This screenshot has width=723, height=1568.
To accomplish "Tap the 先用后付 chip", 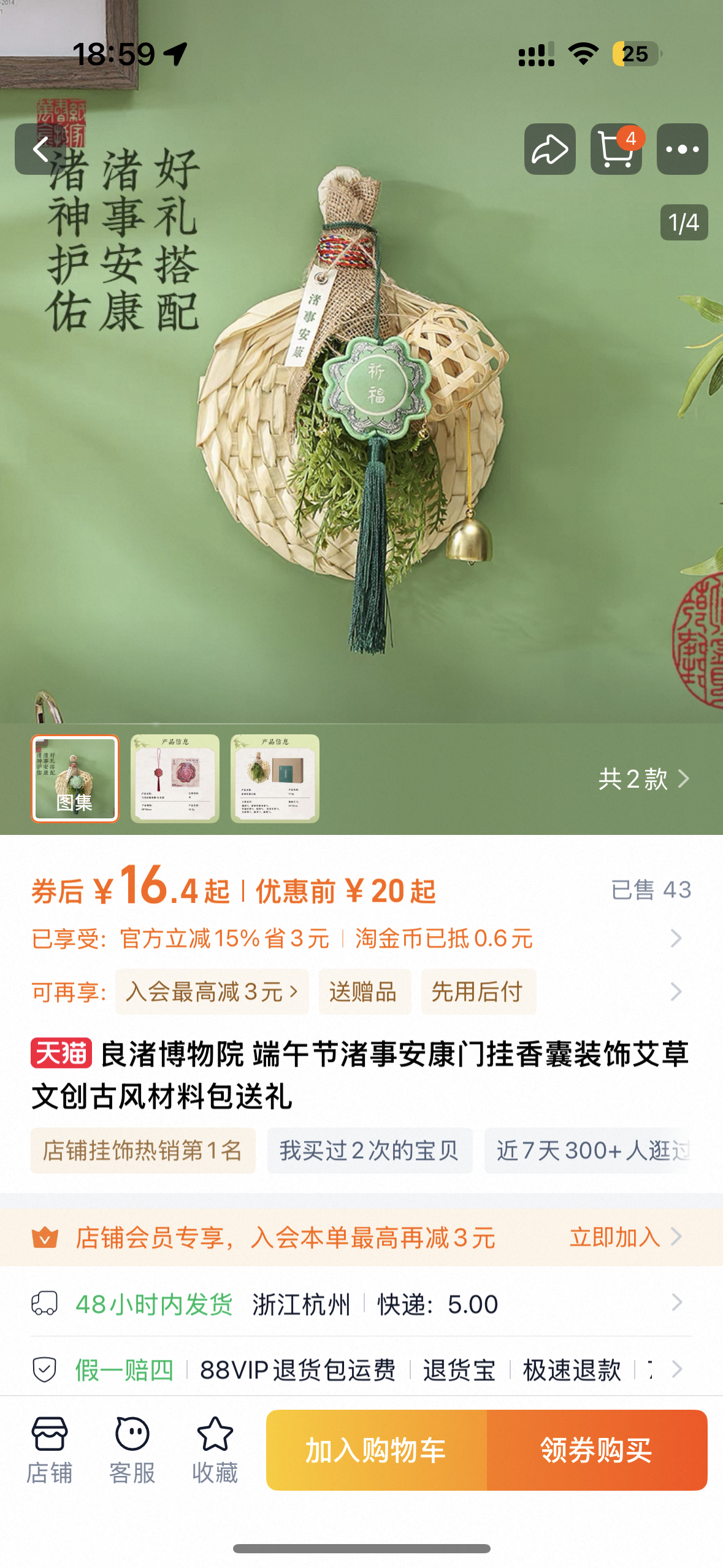I will pyautogui.click(x=478, y=991).
